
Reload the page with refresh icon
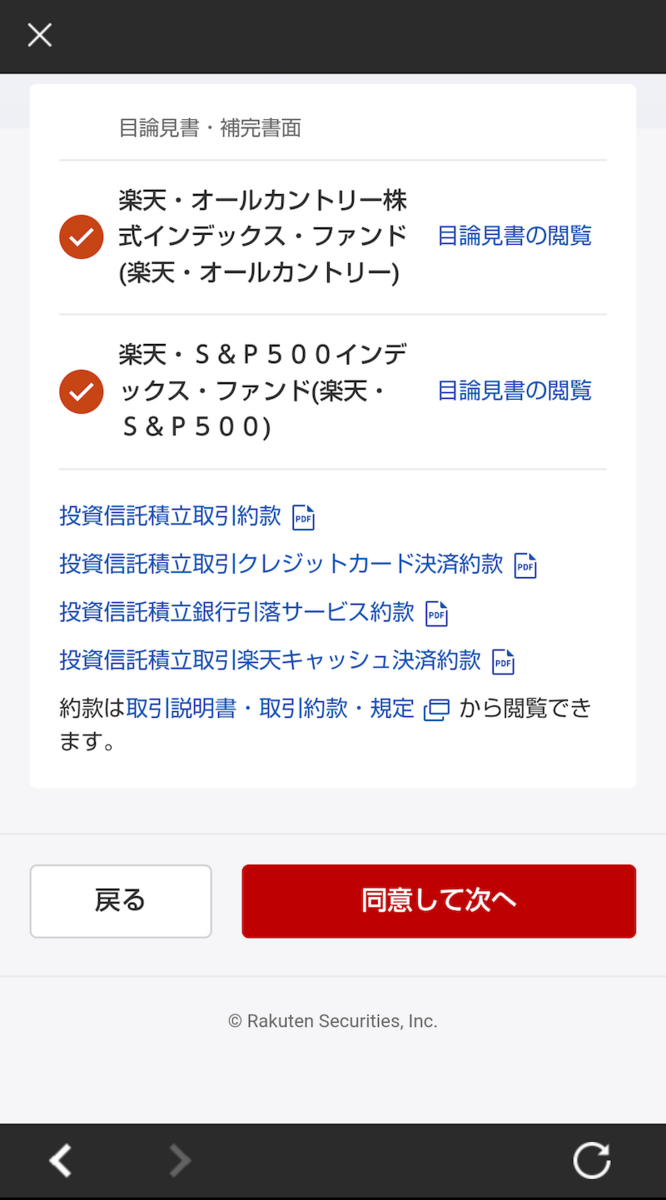click(x=591, y=1161)
